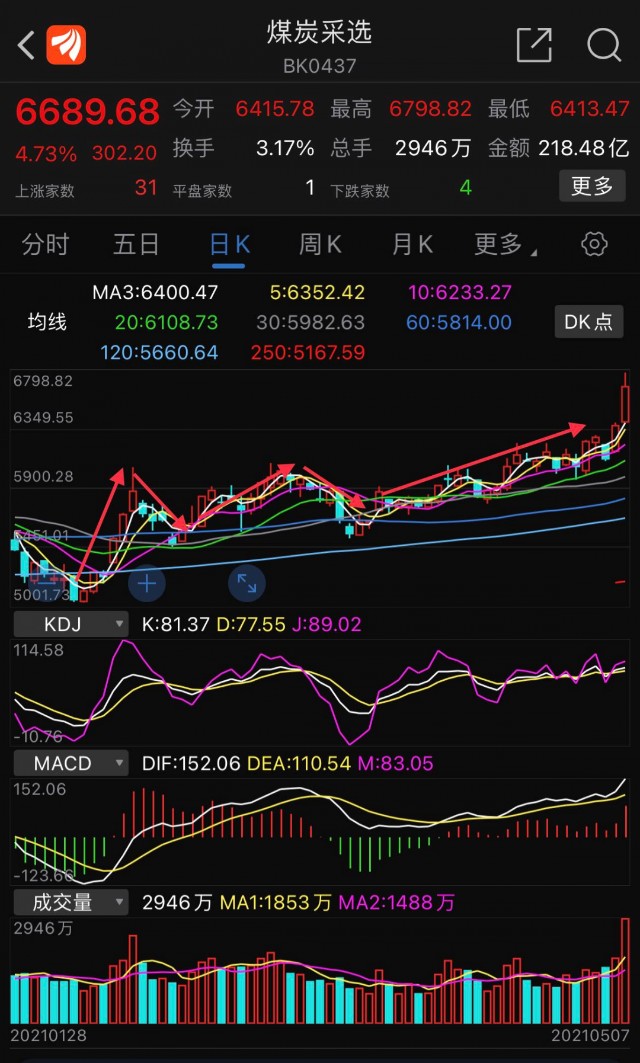Viewport: 640px width, 1063px height.
Task: Select the 日K tab
Action: pyautogui.click(x=229, y=244)
